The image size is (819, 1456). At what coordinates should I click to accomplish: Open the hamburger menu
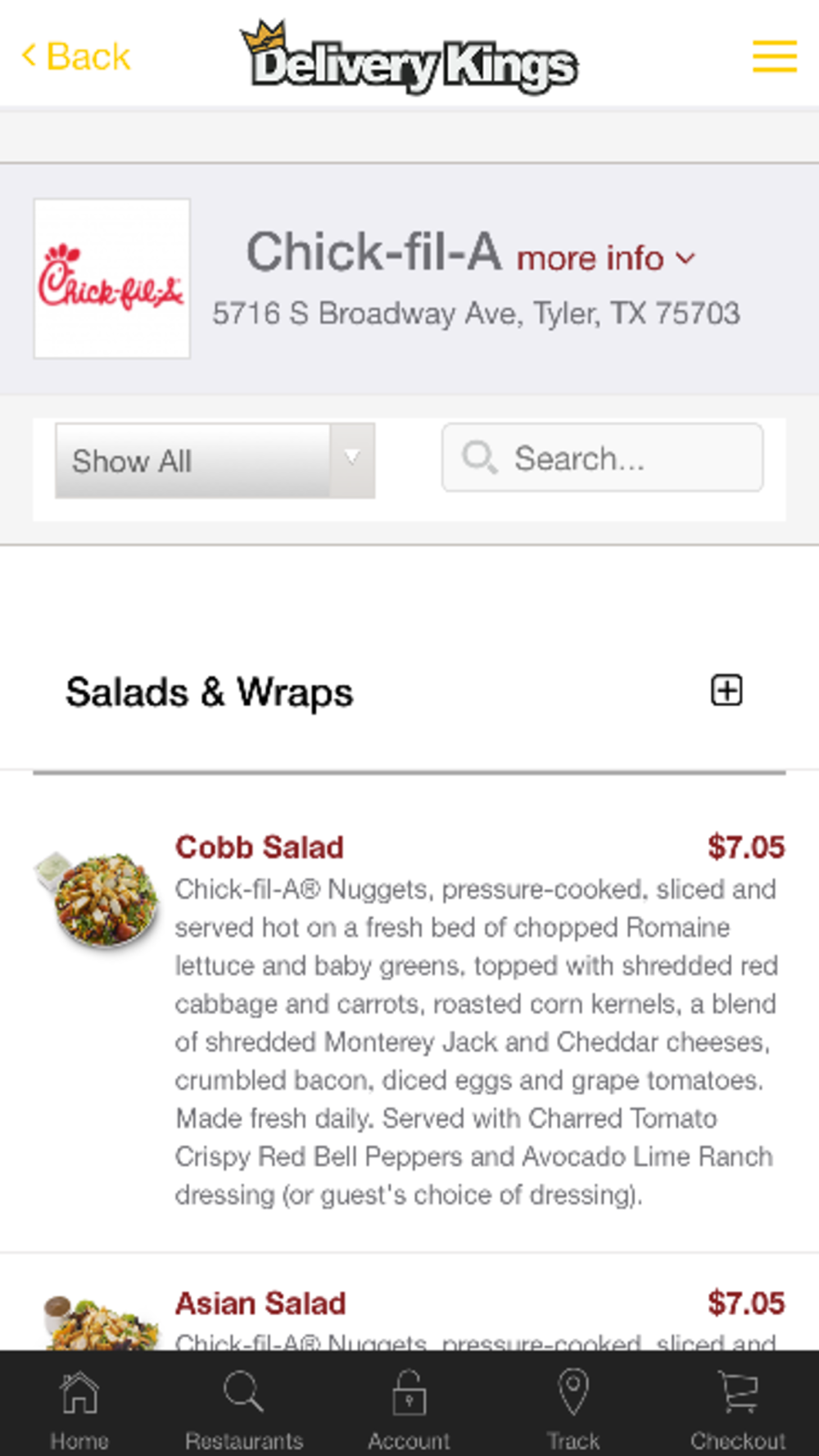[x=774, y=57]
